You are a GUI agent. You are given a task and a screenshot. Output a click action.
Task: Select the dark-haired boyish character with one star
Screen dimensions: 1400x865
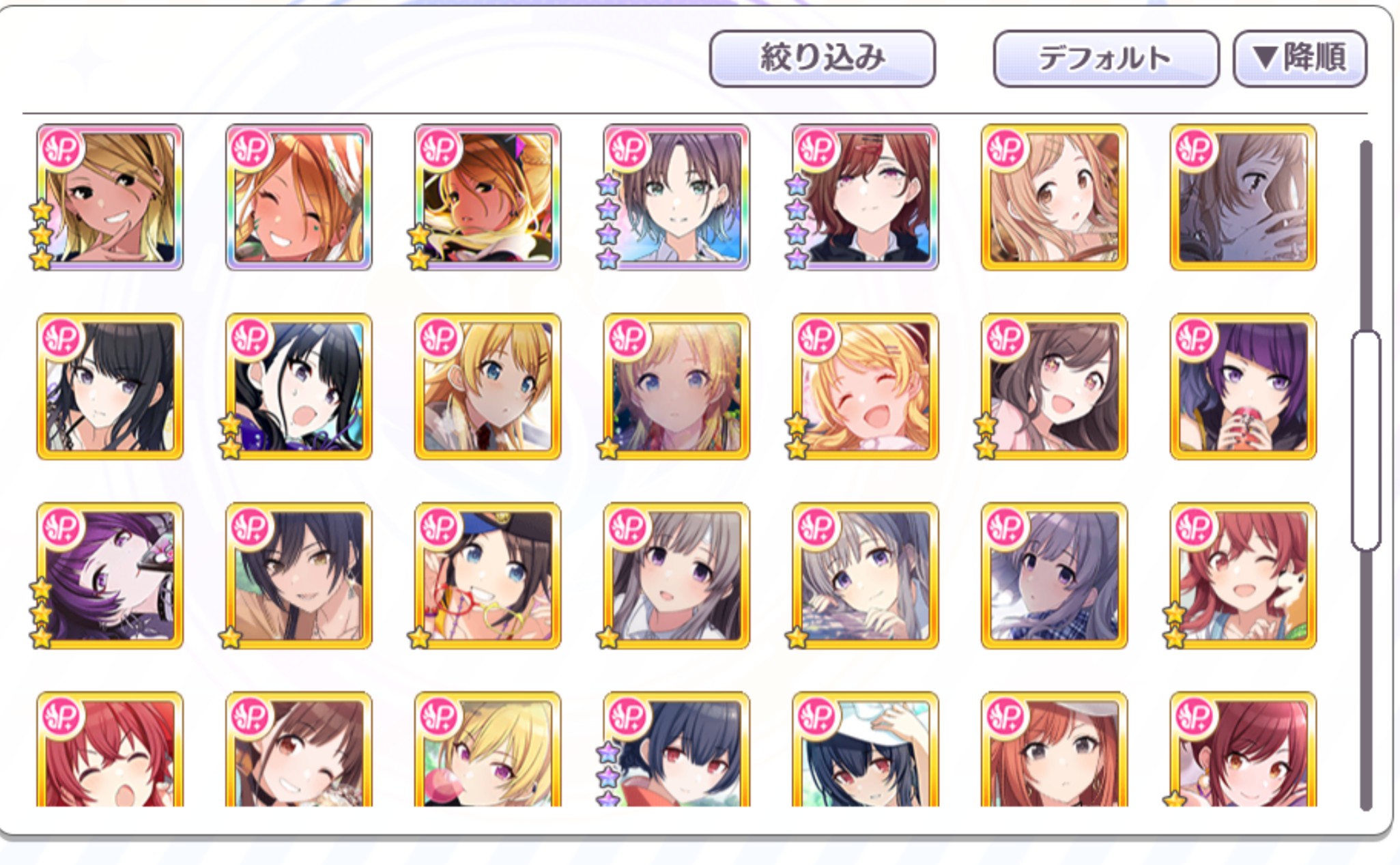[299, 576]
